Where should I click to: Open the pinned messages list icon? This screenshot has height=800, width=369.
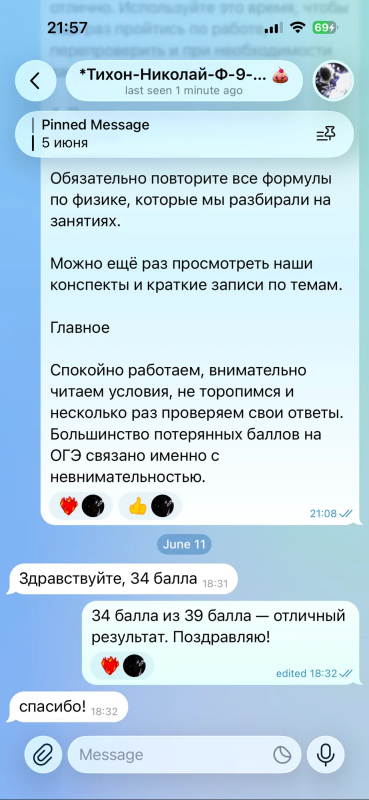click(x=326, y=135)
